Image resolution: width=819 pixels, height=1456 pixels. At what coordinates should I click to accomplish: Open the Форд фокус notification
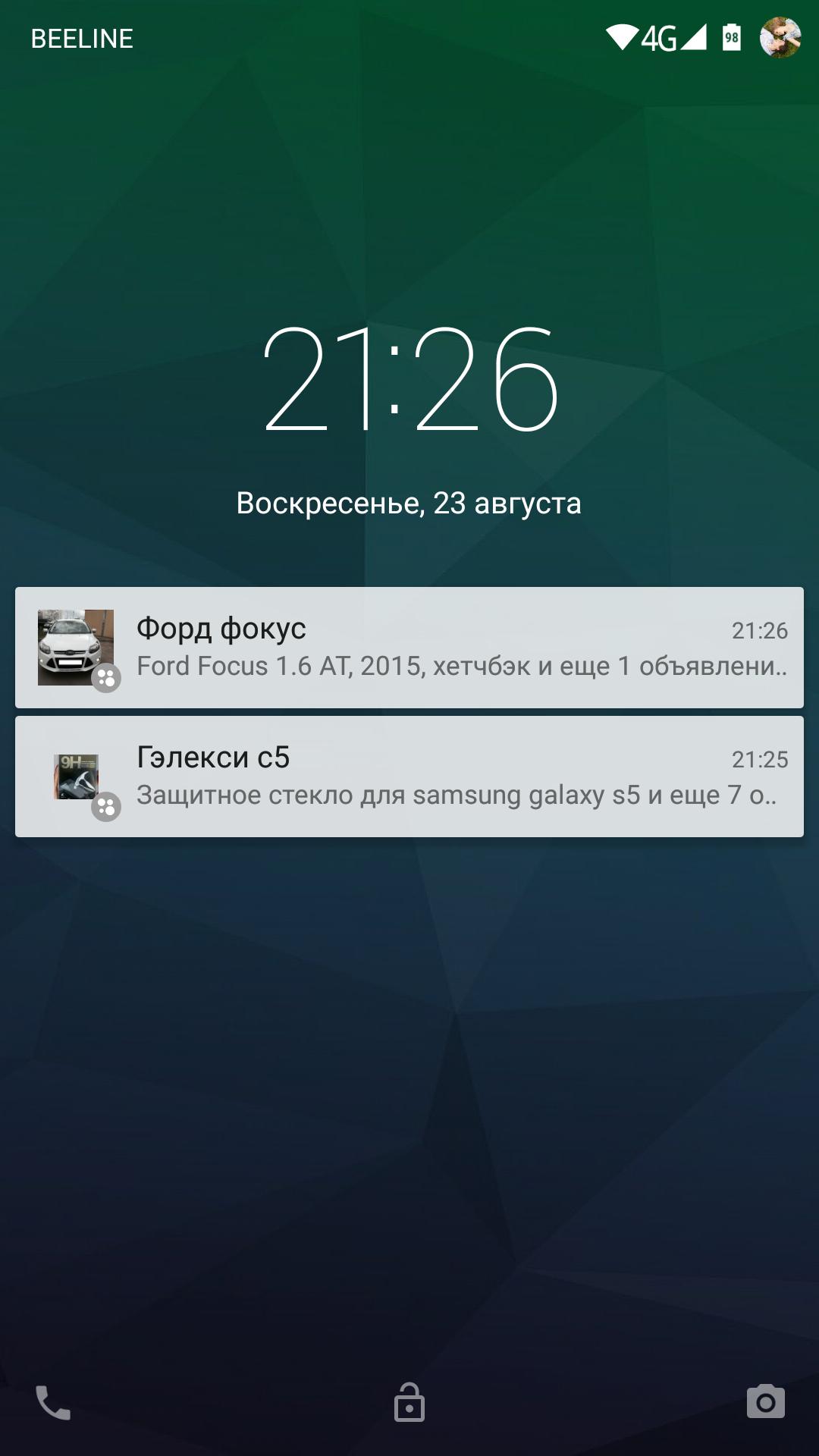pyautogui.click(x=409, y=647)
